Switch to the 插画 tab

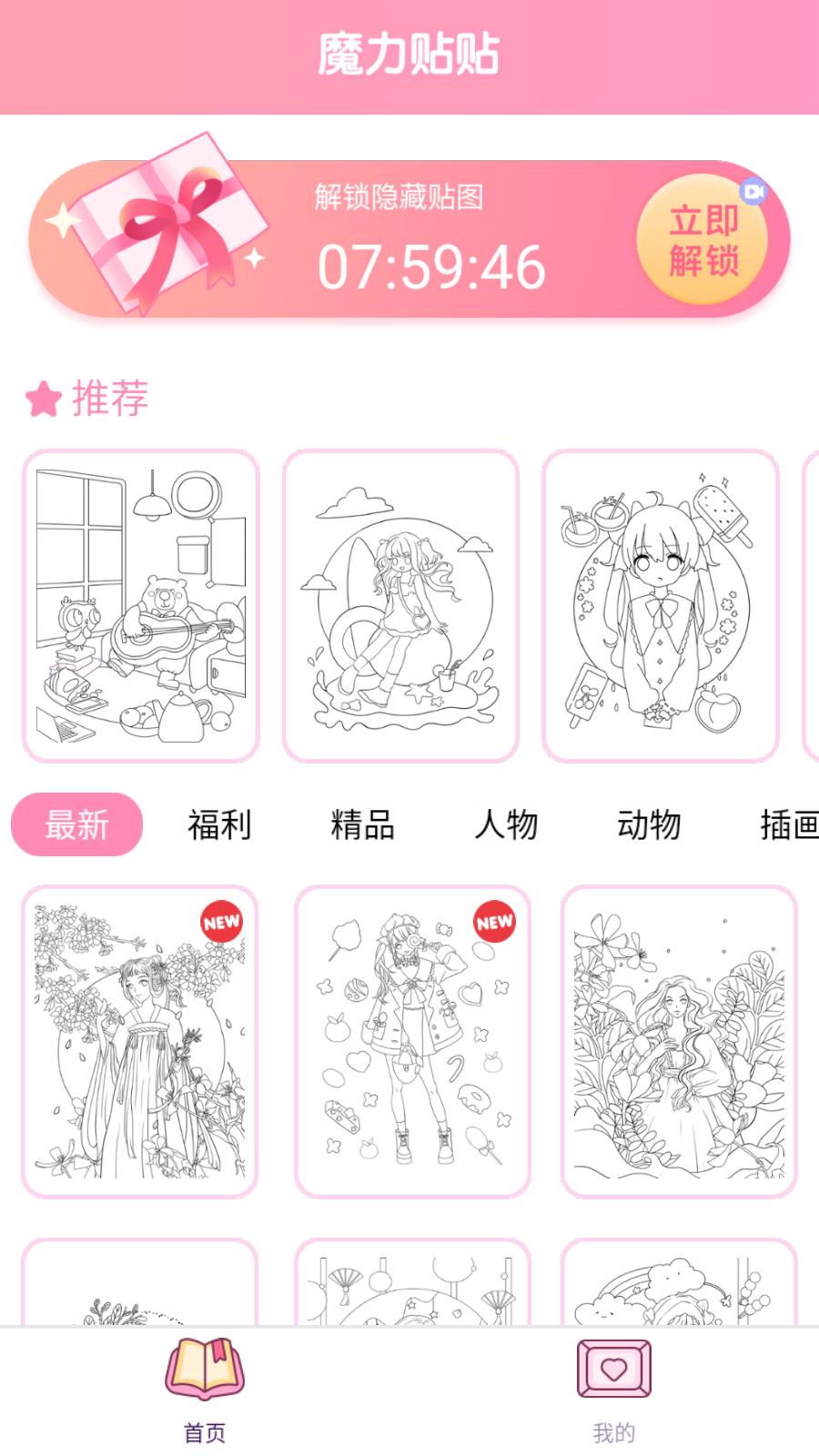[x=788, y=824]
